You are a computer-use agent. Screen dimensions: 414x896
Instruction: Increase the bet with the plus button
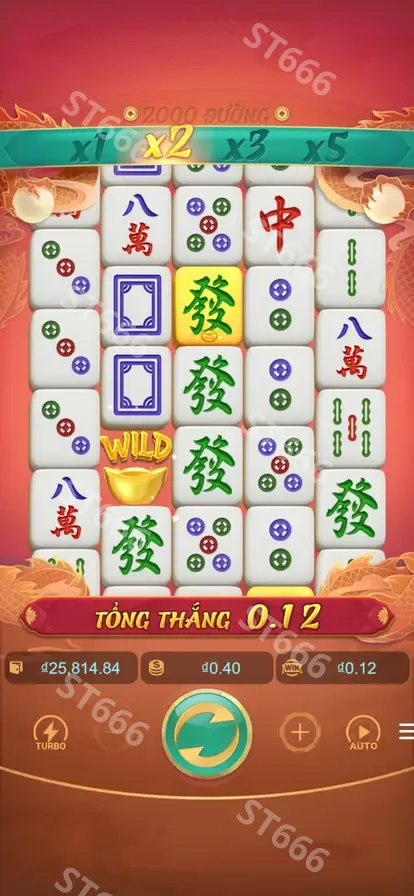[300, 732]
